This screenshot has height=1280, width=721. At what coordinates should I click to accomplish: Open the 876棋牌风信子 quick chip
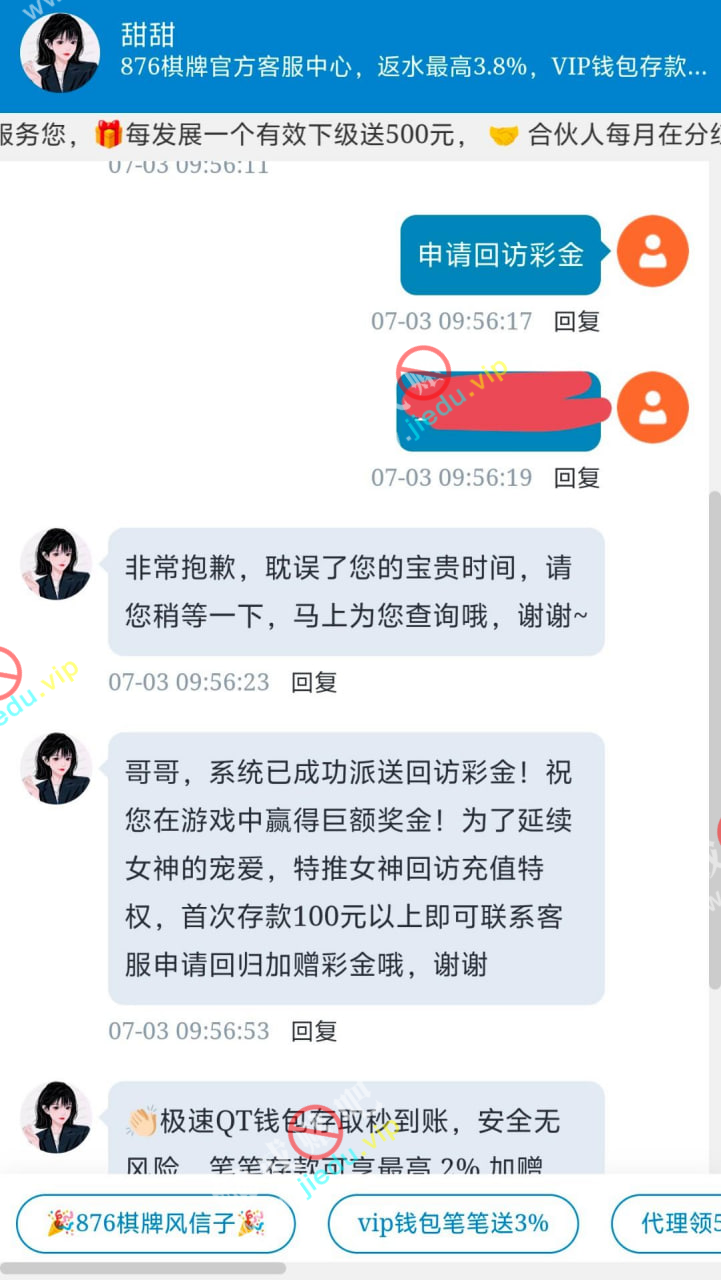coord(156,1223)
